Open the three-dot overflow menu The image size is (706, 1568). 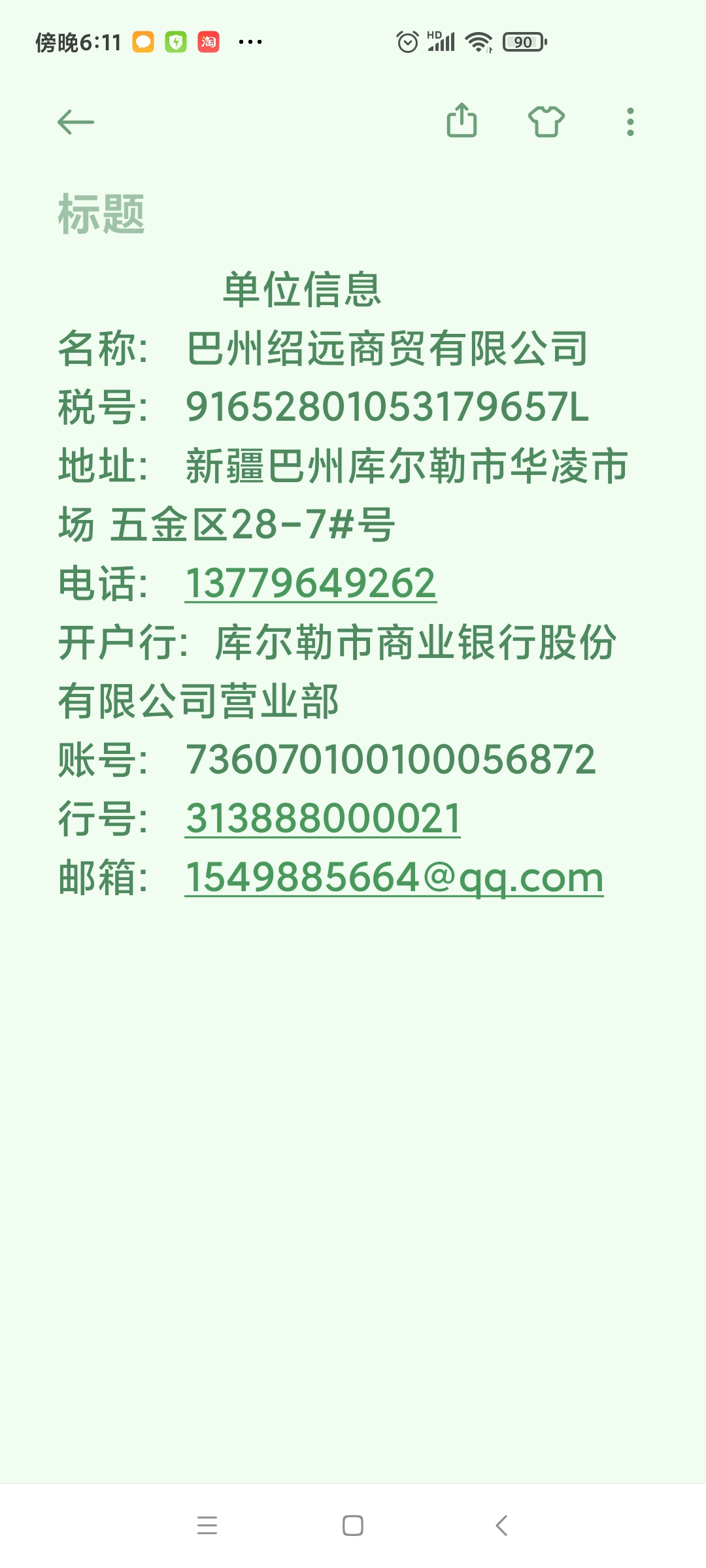click(x=630, y=122)
